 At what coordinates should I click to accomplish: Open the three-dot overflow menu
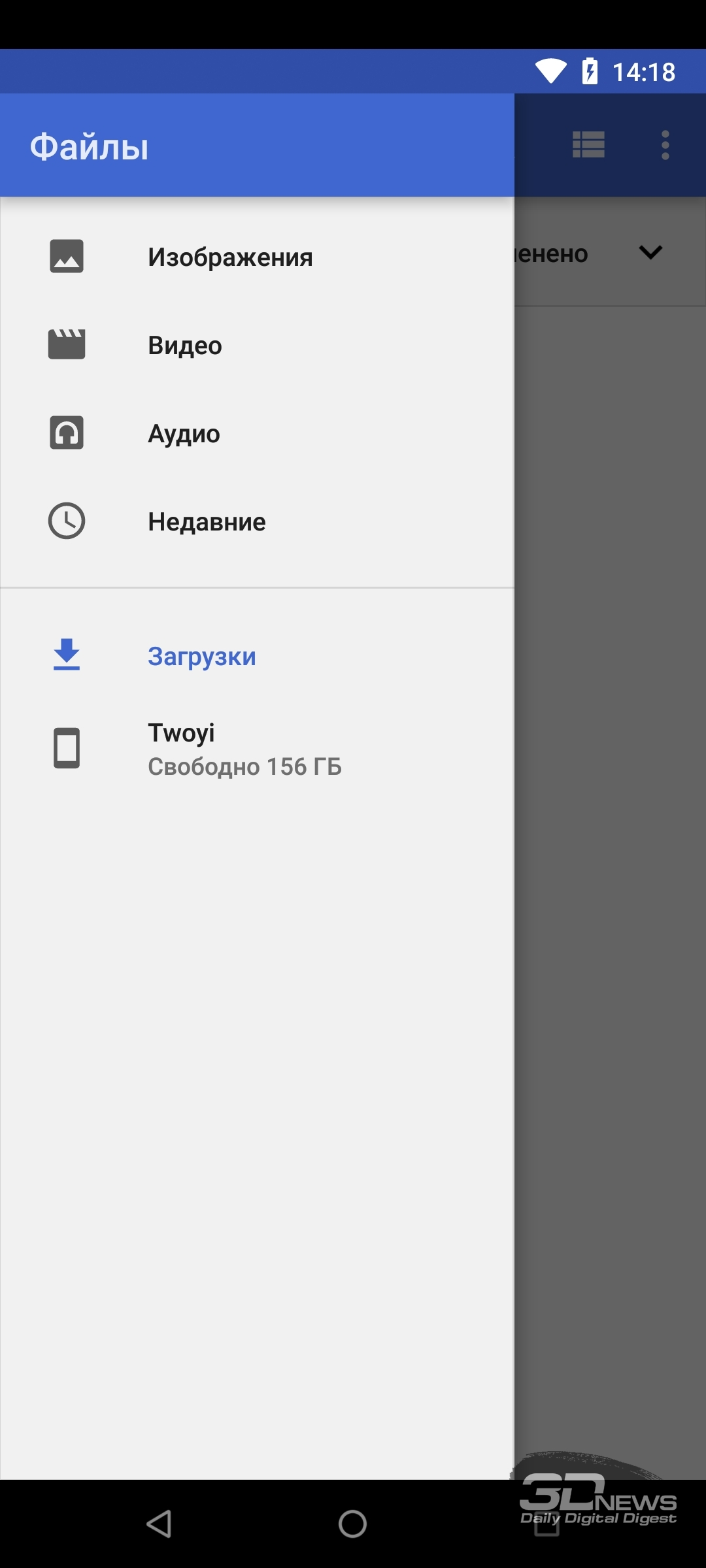[x=665, y=145]
